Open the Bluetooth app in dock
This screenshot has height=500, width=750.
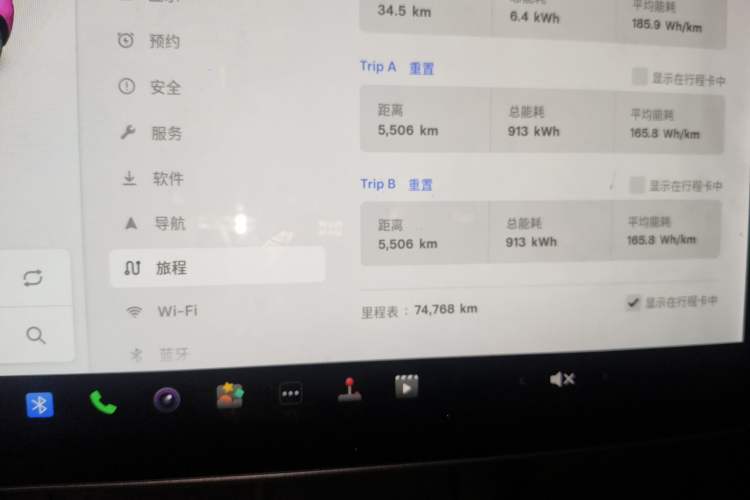click(39, 404)
